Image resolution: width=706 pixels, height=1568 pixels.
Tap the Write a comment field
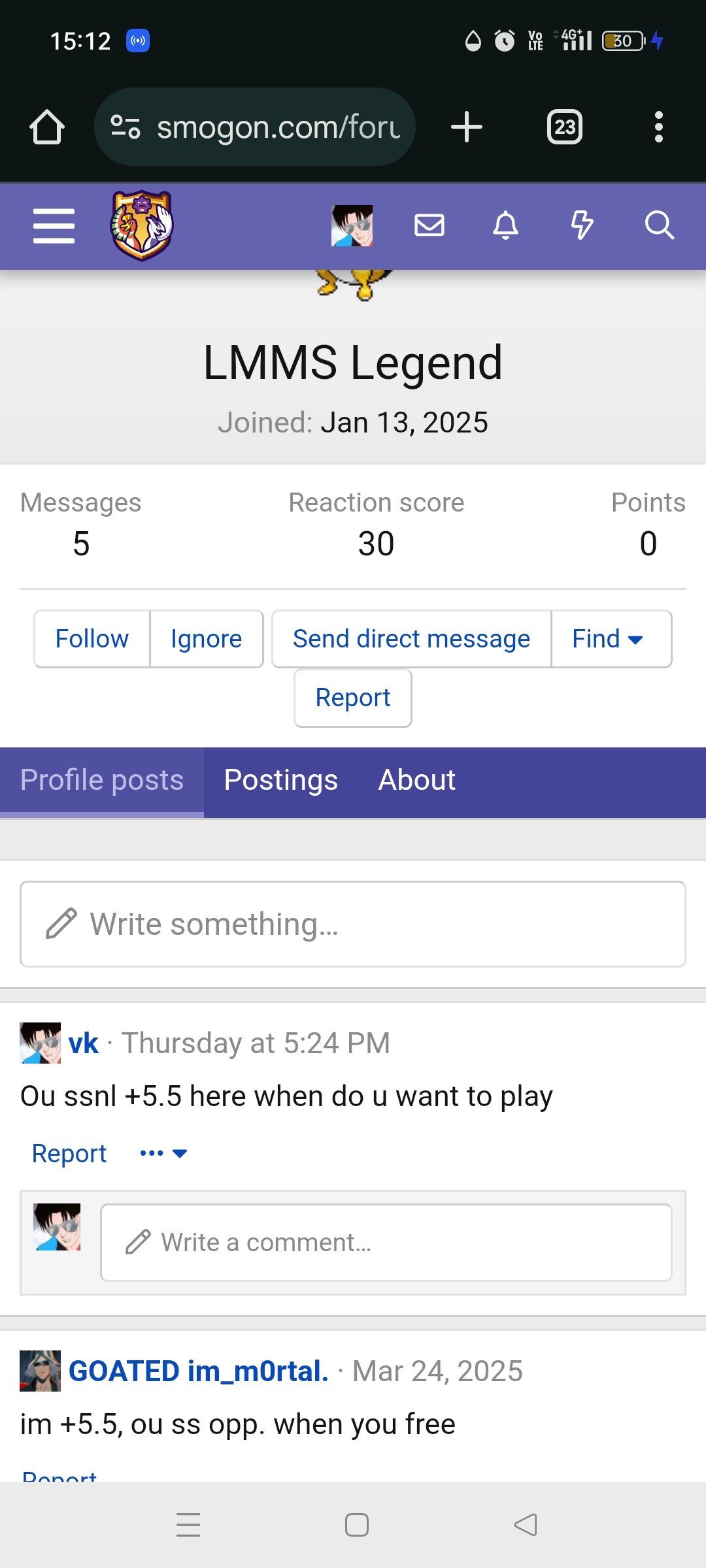click(386, 1243)
